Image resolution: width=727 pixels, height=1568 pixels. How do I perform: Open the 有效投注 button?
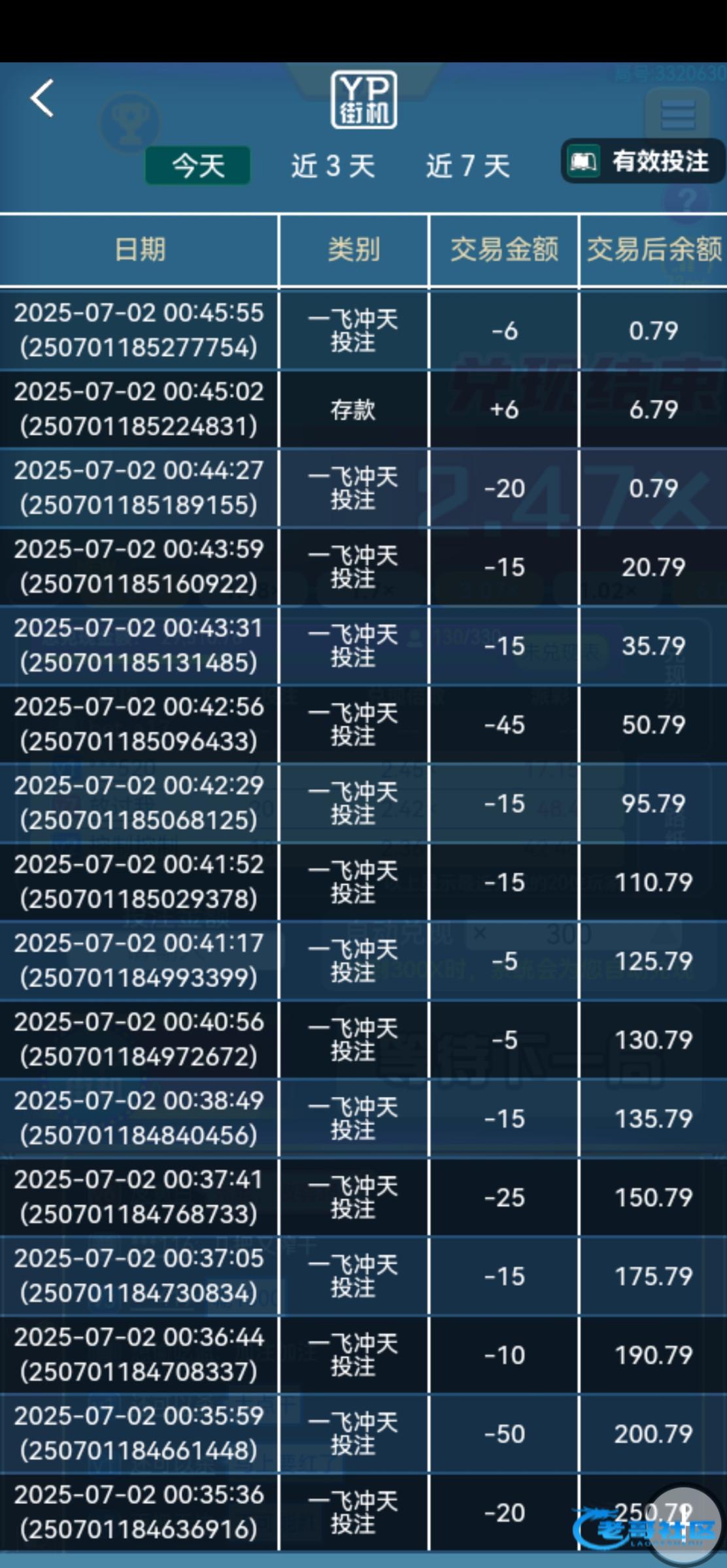tap(643, 161)
